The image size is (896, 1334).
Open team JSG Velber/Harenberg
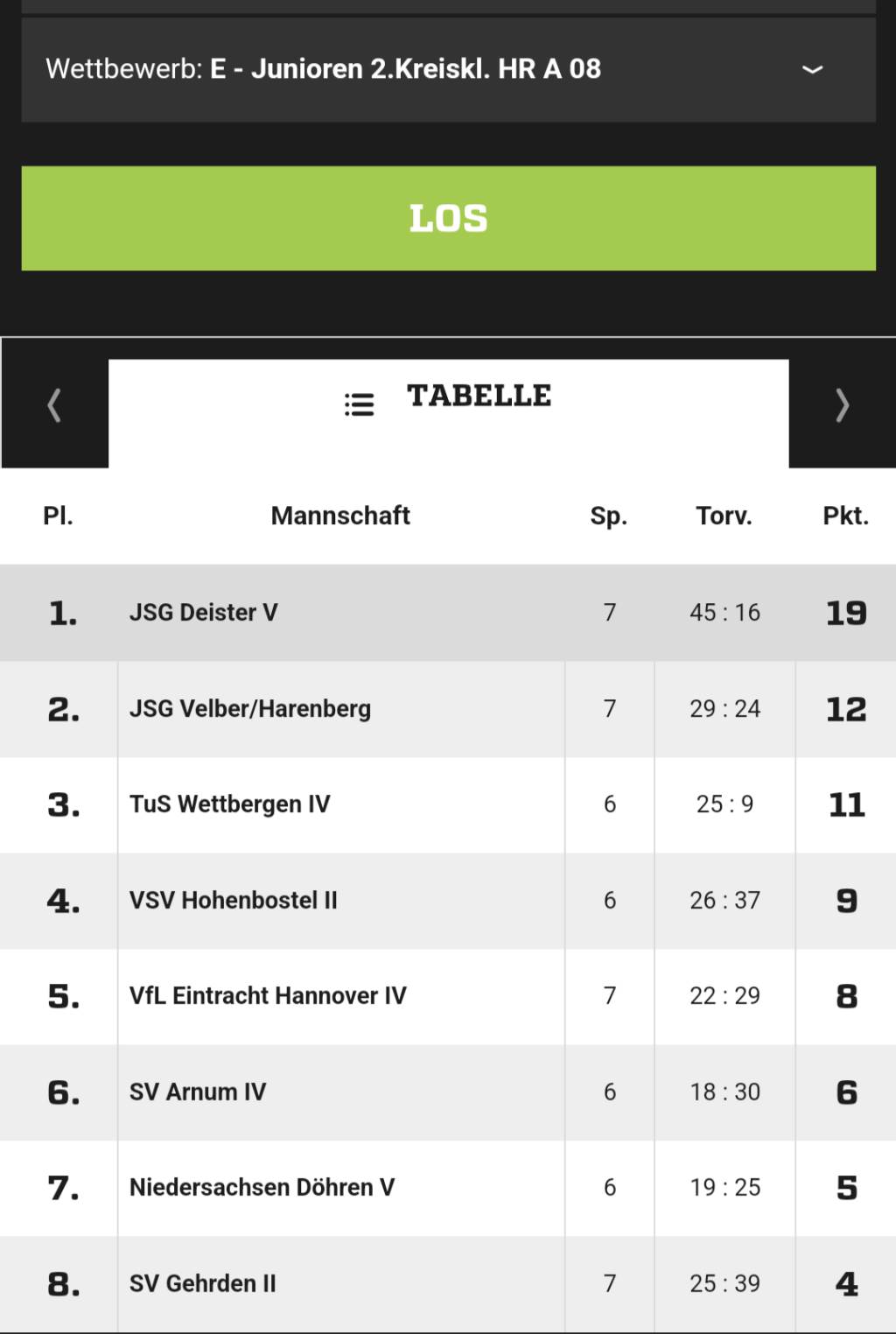coord(250,709)
